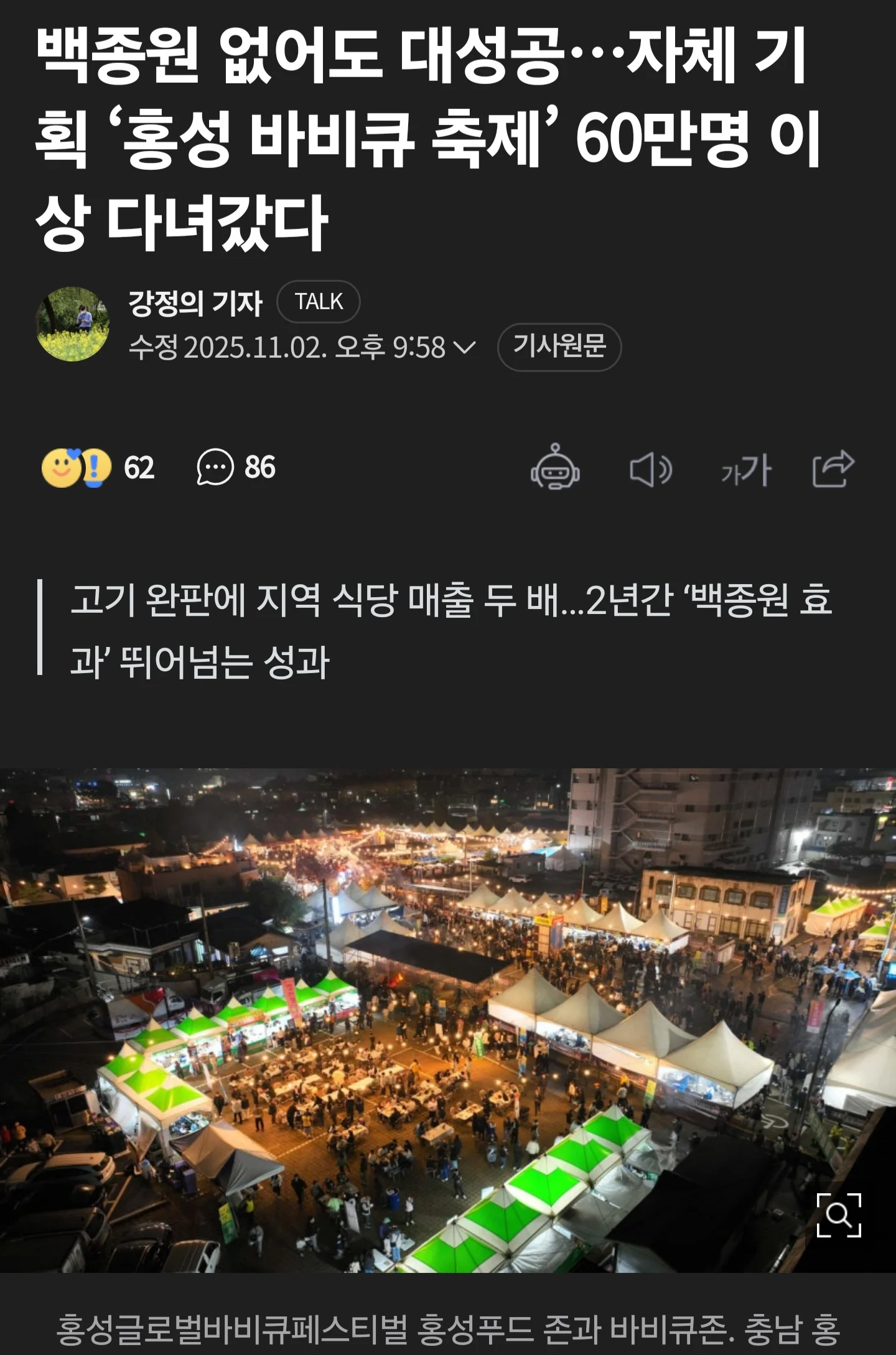Tap the TALK button next to the reporter
896x1355 pixels.
click(x=318, y=302)
